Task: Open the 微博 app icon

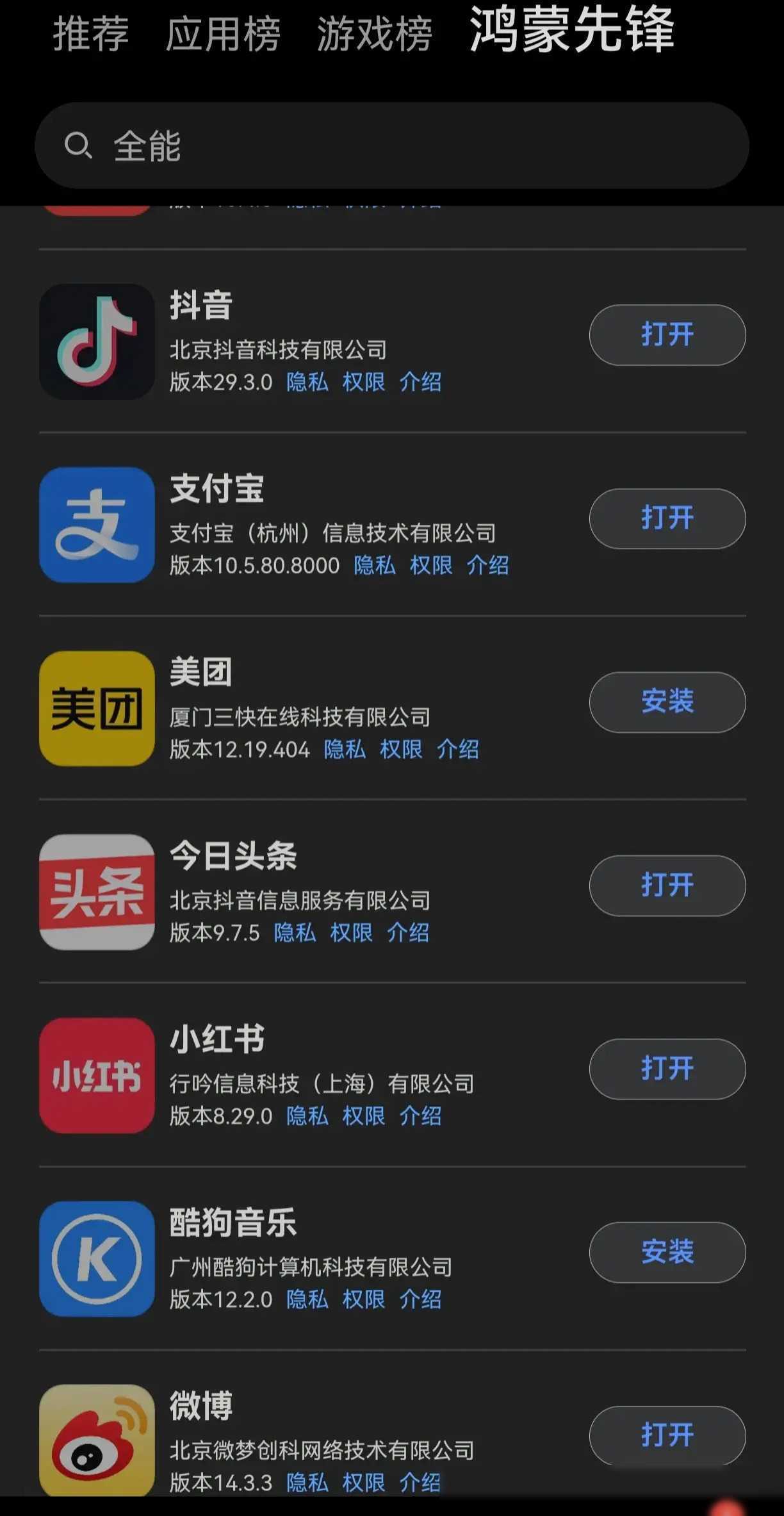Action: pyautogui.click(x=97, y=1440)
